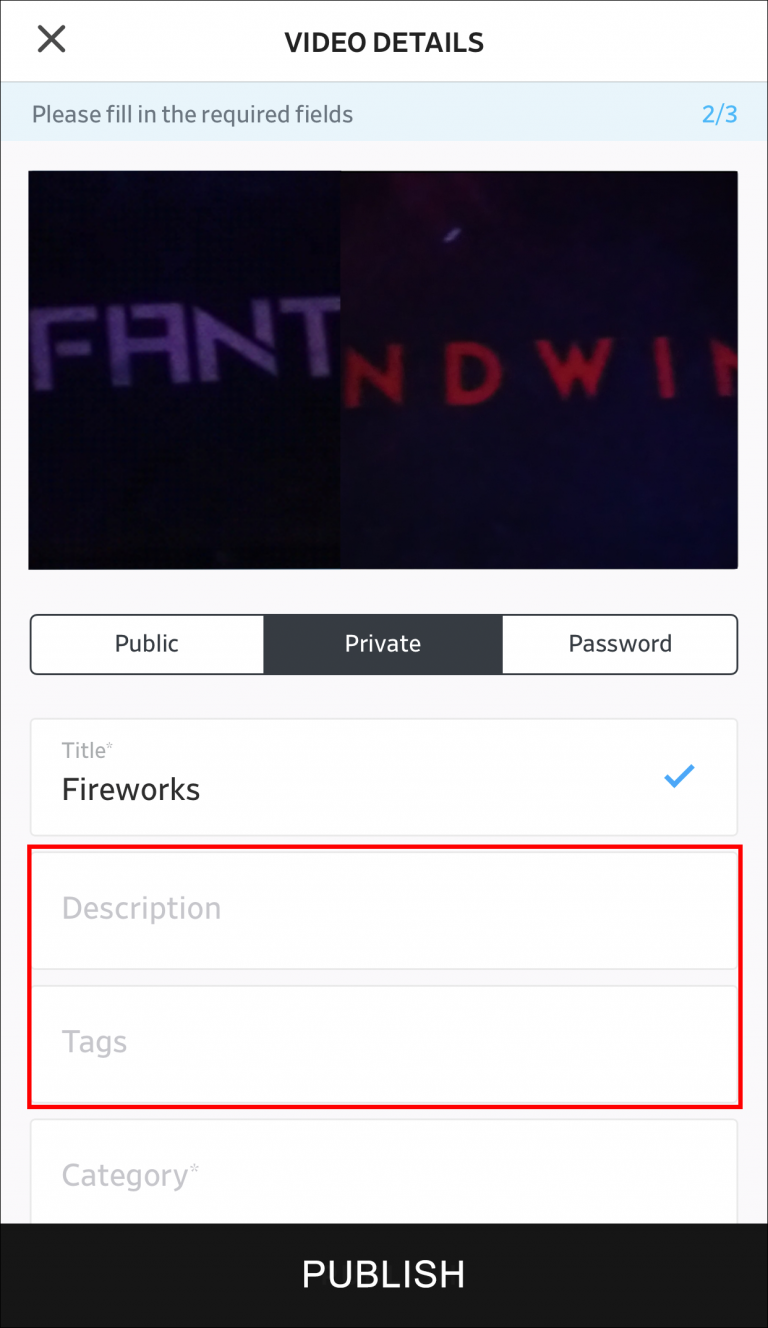The width and height of the screenshot is (768, 1328).
Task: Choose Password protected visibility
Action: [620, 644]
